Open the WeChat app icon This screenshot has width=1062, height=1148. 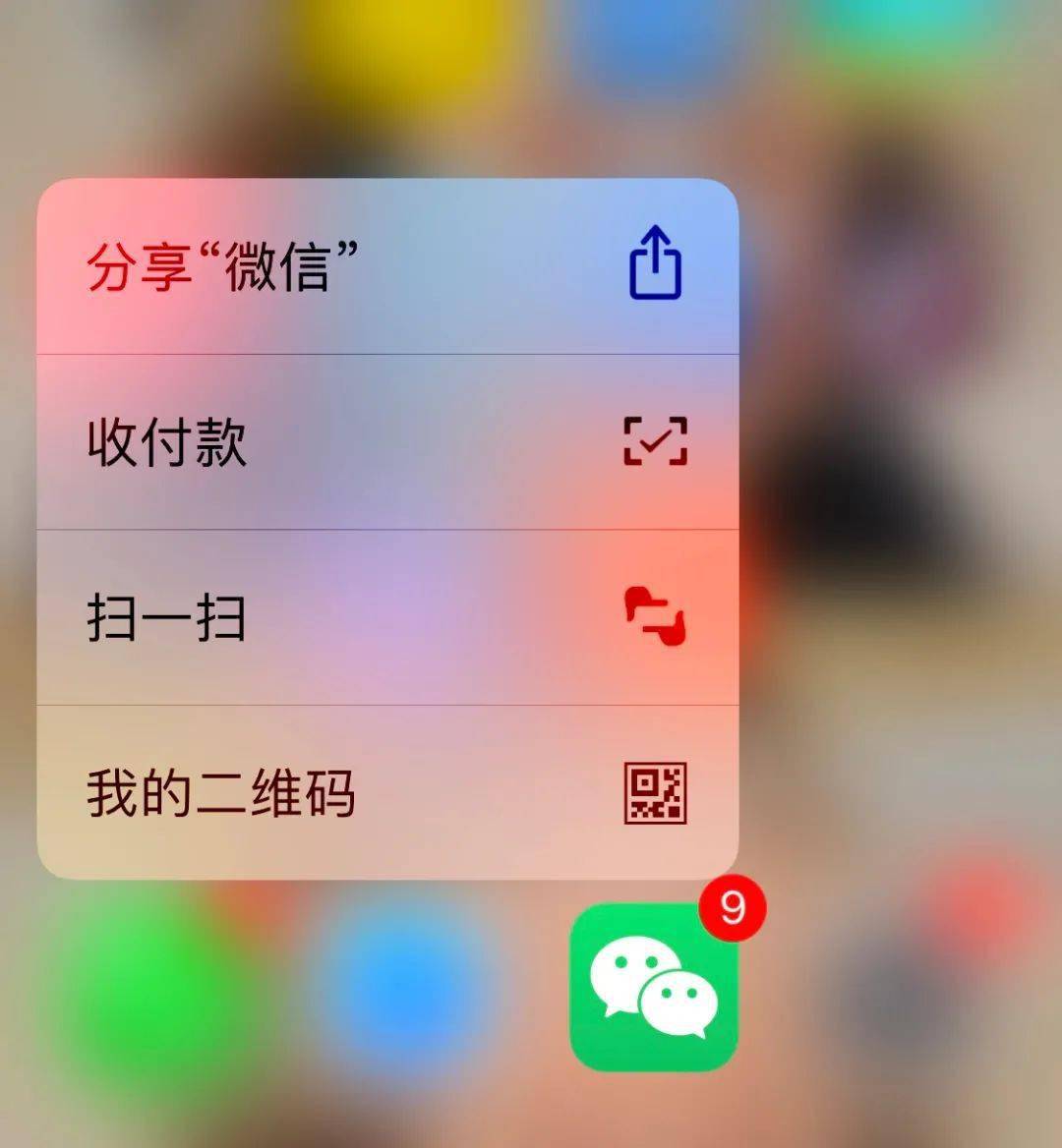click(653, 987)
